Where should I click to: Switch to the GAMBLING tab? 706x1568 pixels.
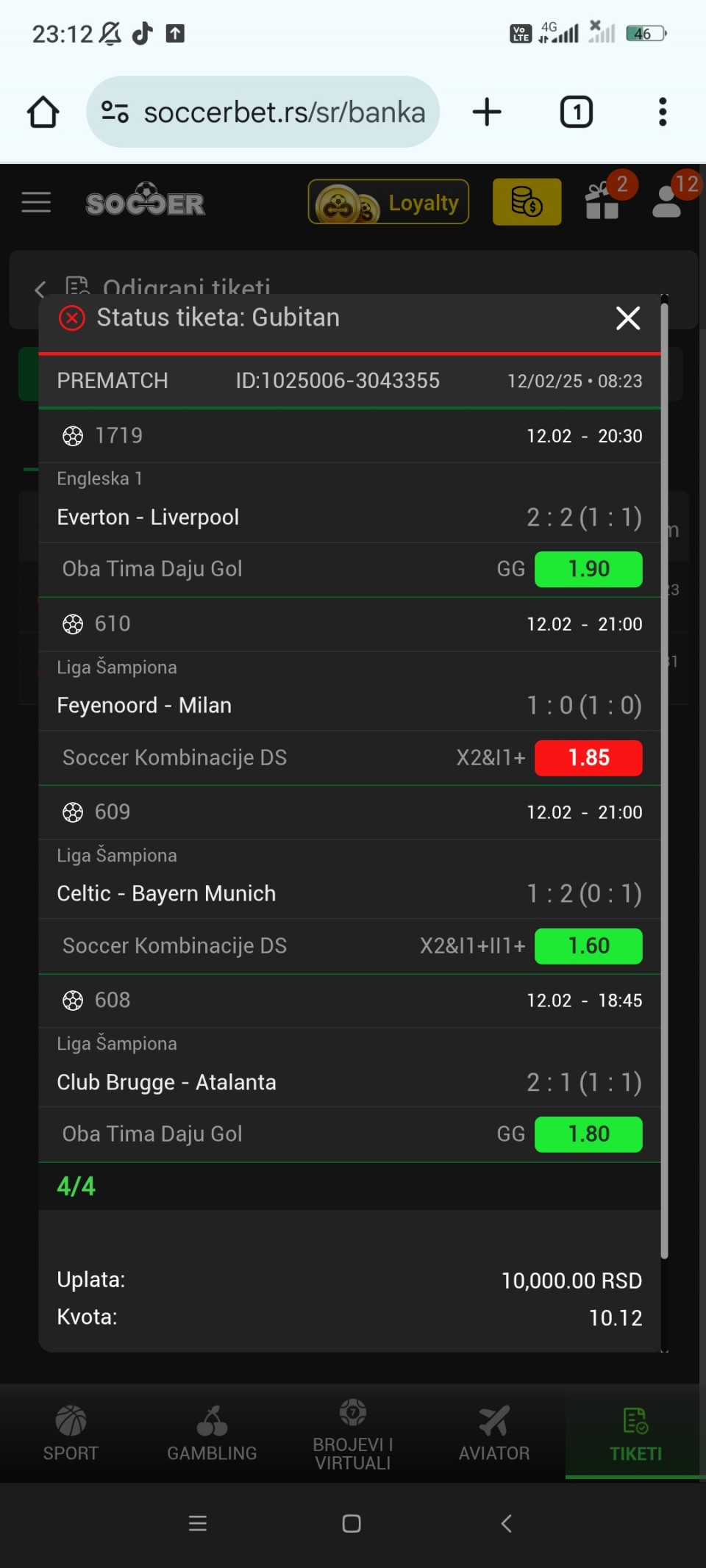[212, 1432]
